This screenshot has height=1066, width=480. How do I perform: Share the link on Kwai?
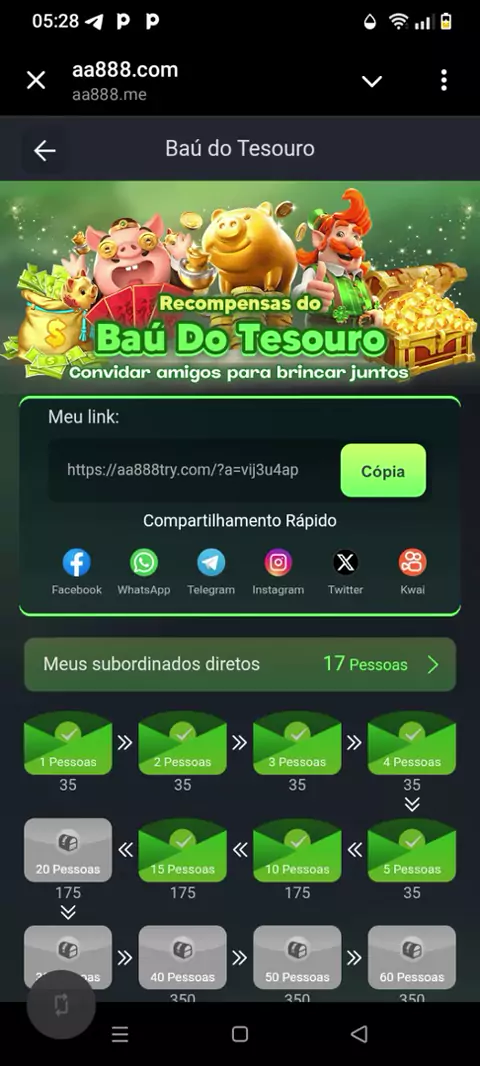[x=412, y=572]
